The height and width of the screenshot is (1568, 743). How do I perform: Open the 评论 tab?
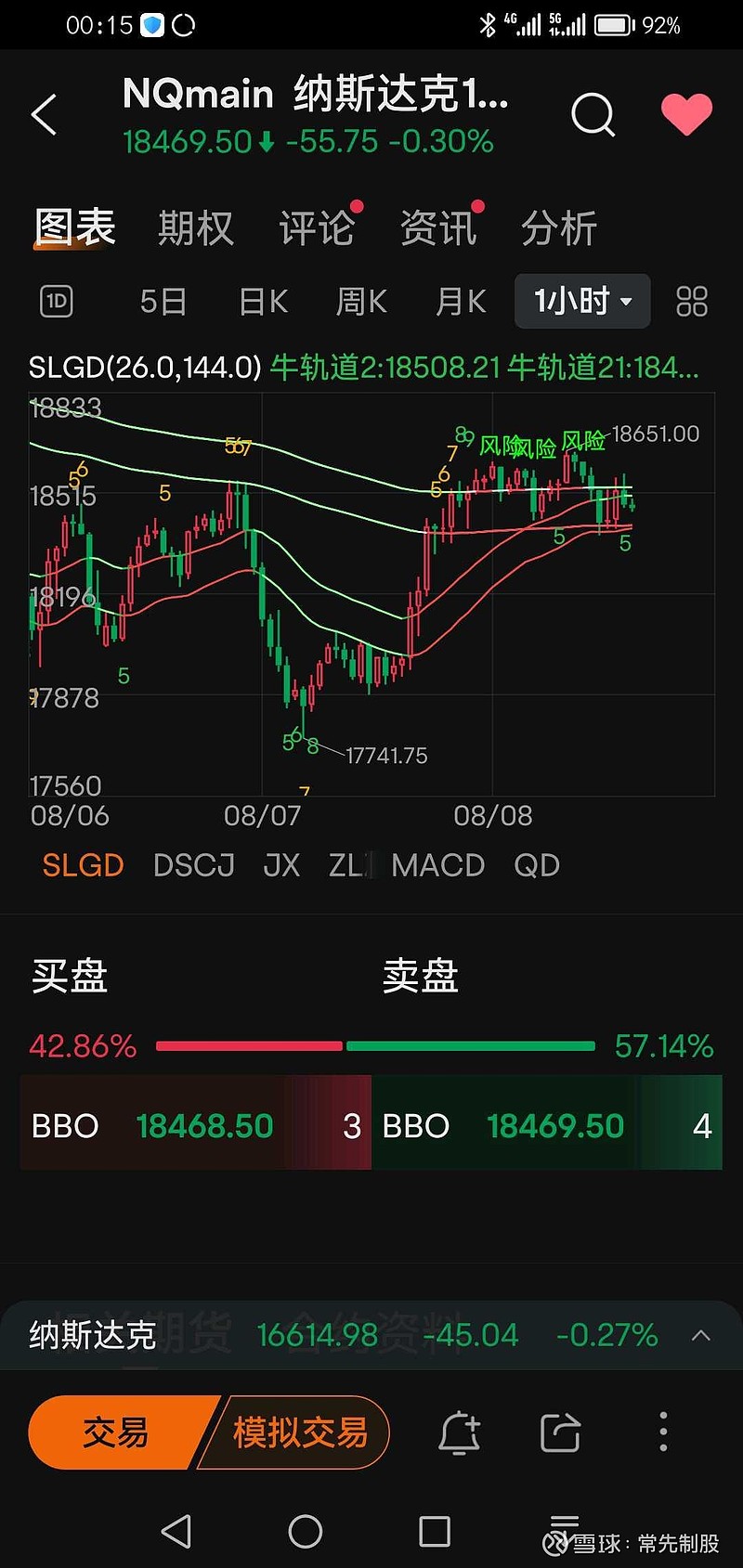point(317,228)
